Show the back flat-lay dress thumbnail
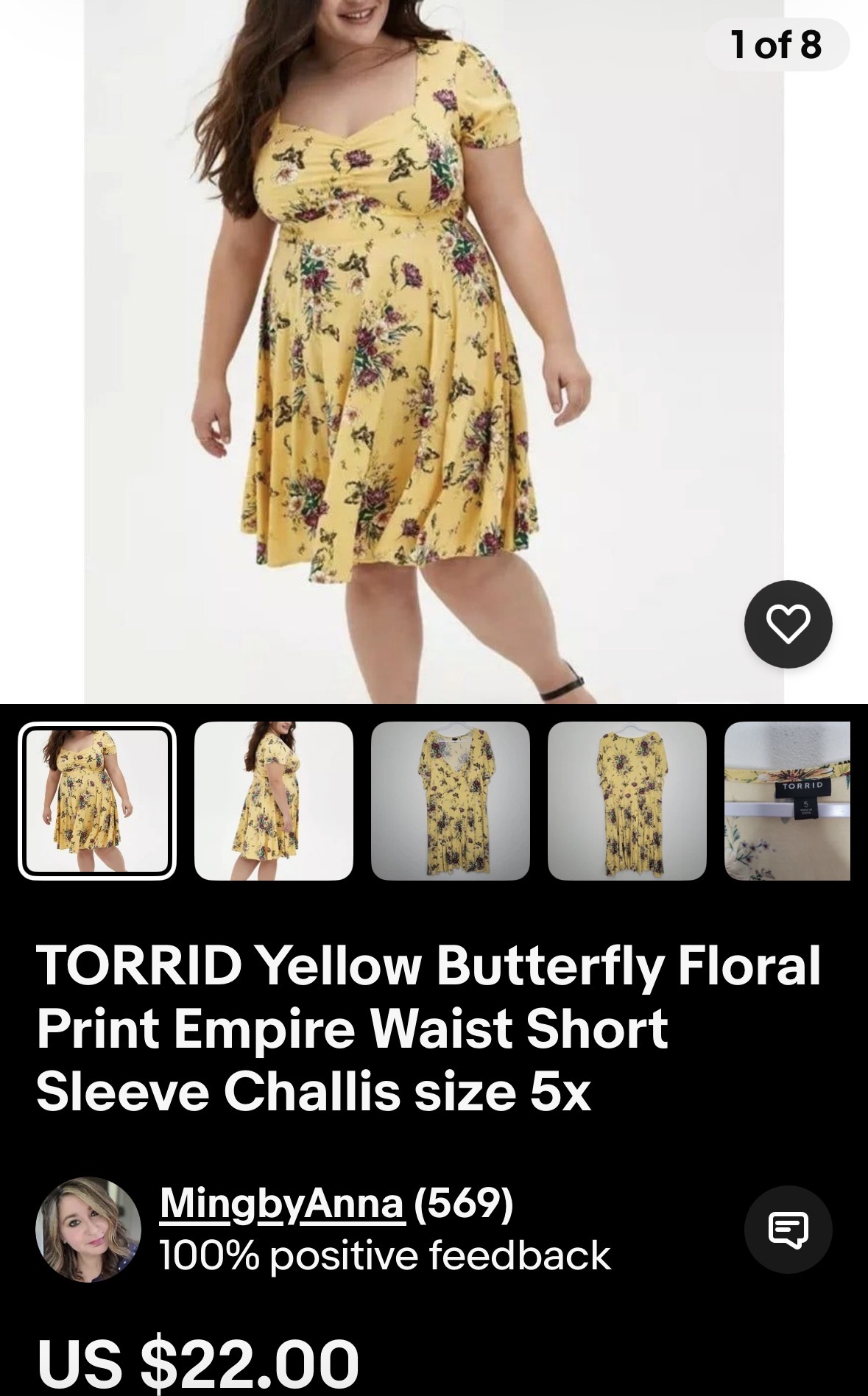The width and height of the screenshot is (868, 1396). pos(627,801)
